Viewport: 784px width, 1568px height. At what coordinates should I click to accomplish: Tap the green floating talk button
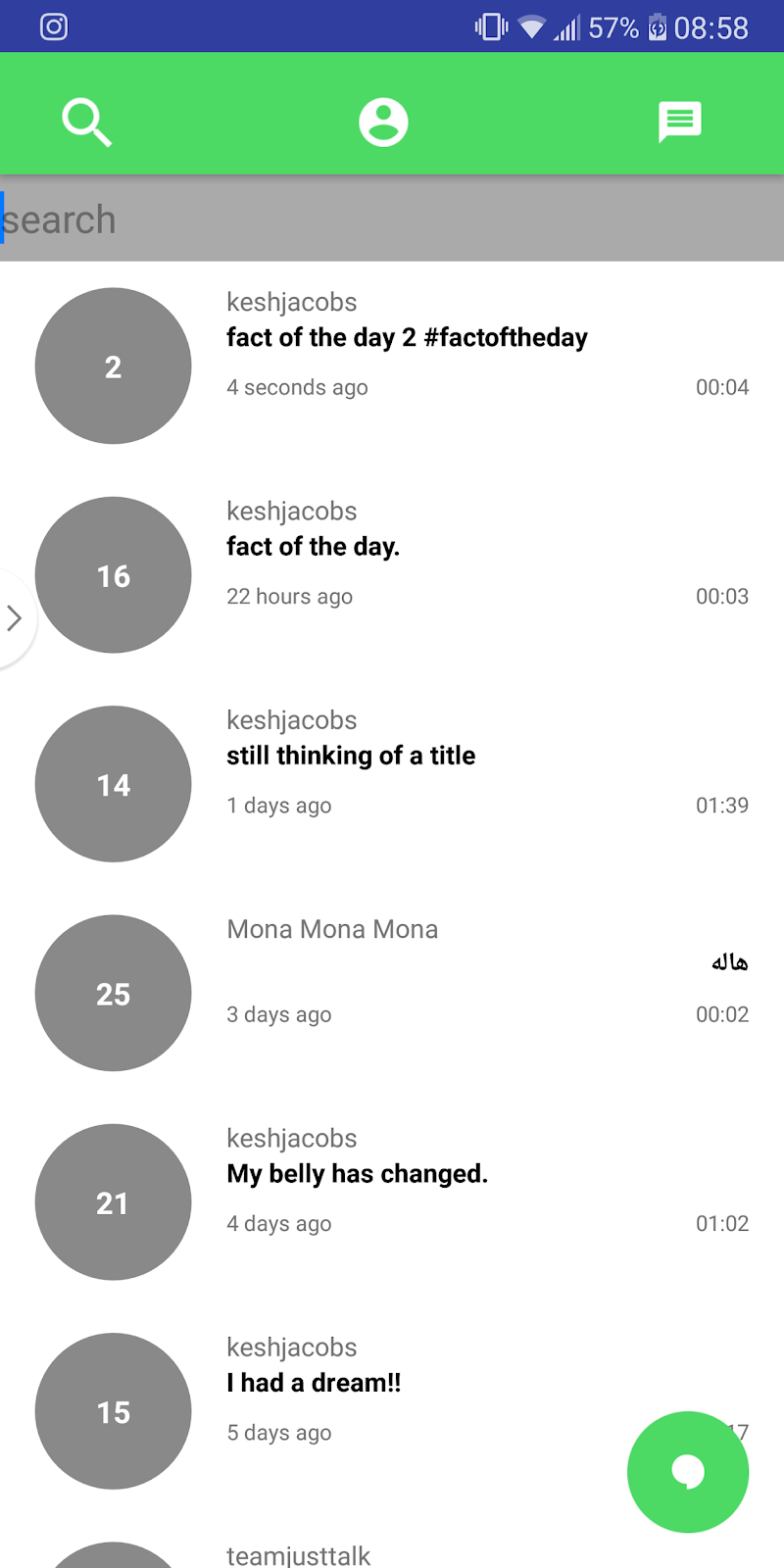pos(688,1472)
